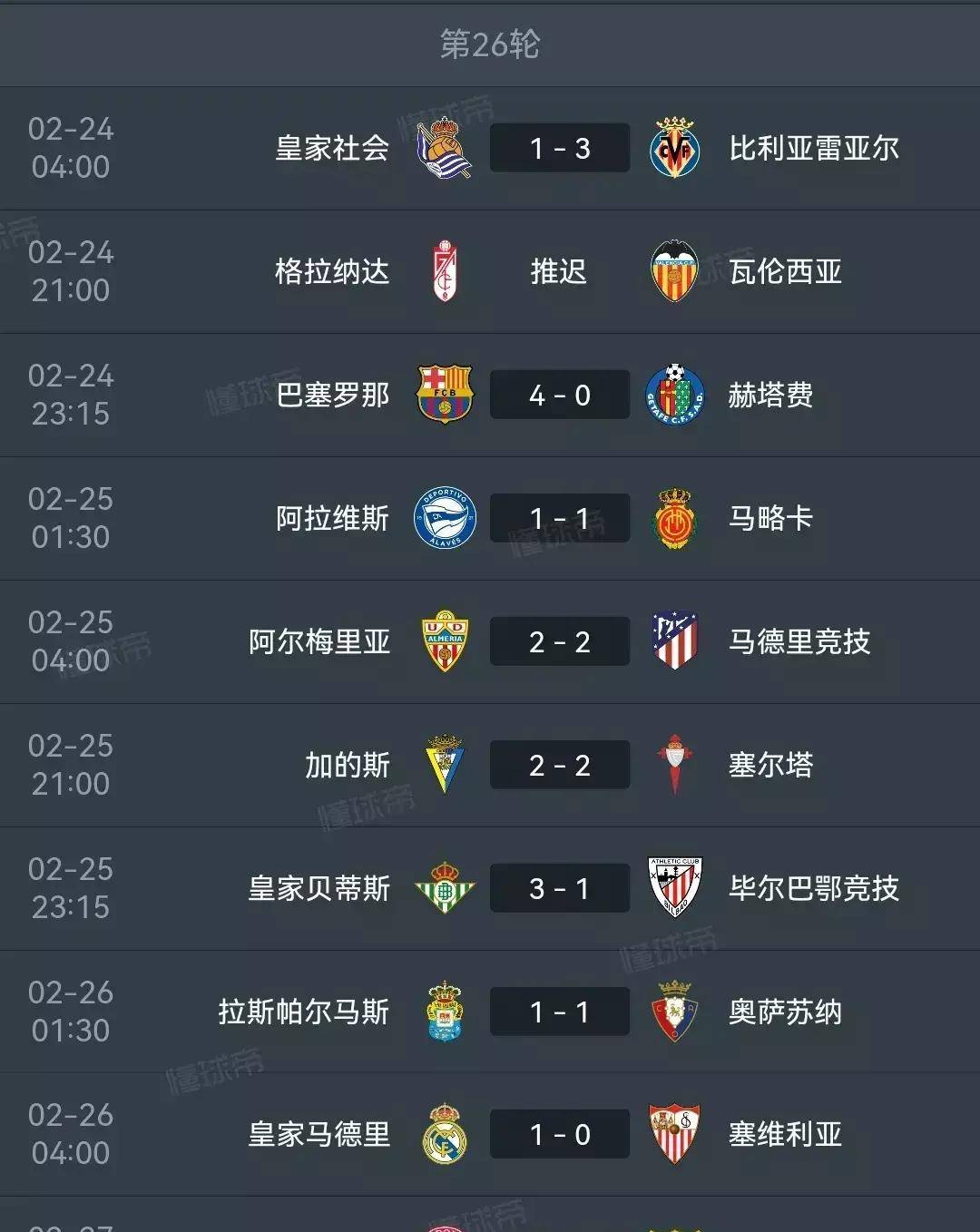
Task: View the 加的斯 vs 塞尔塔 result
Action: pyautogui.click(x=559, y=765)
